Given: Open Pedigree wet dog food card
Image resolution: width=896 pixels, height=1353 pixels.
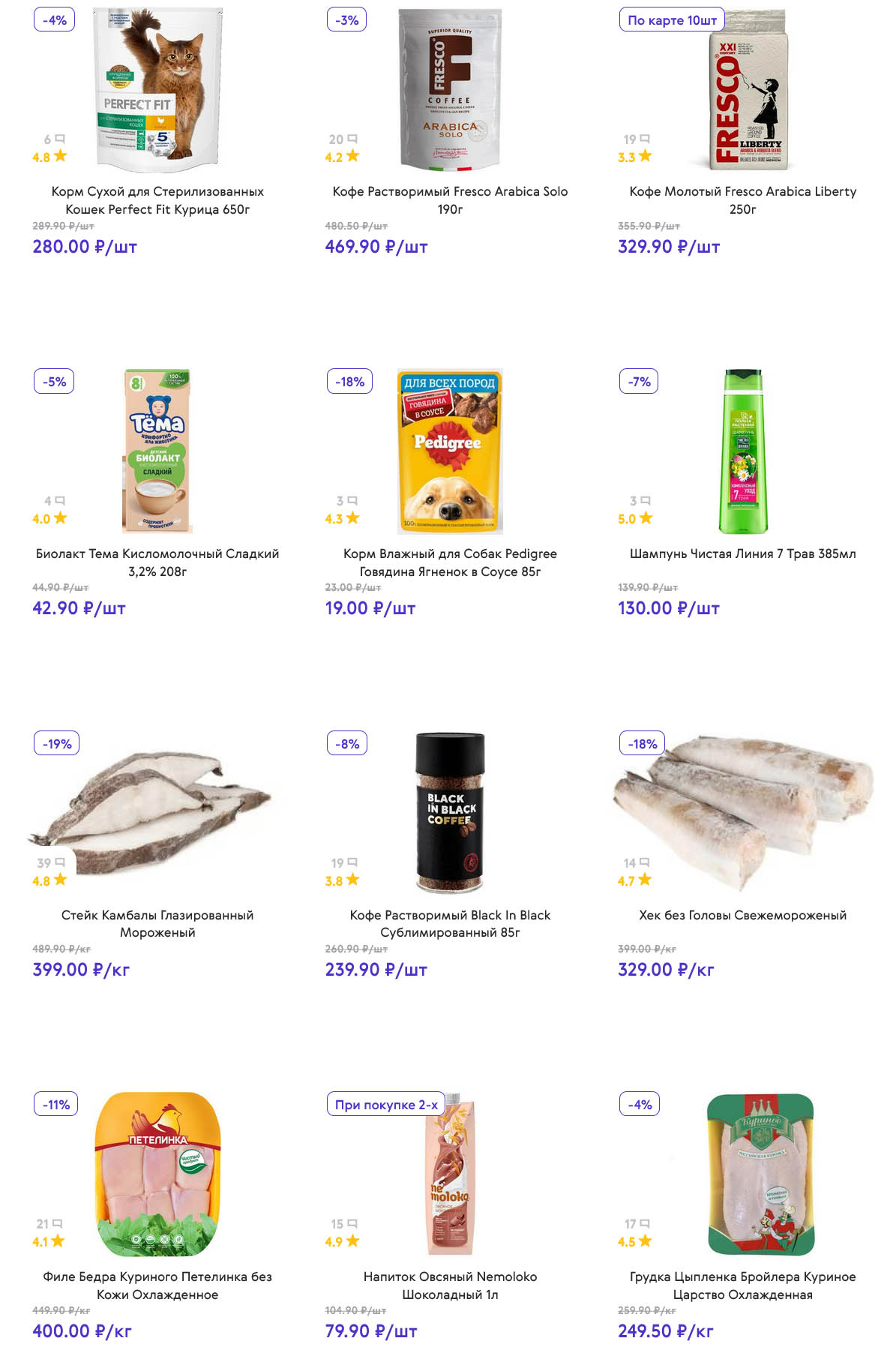Looking at the screenshot, I should (450, 562).
